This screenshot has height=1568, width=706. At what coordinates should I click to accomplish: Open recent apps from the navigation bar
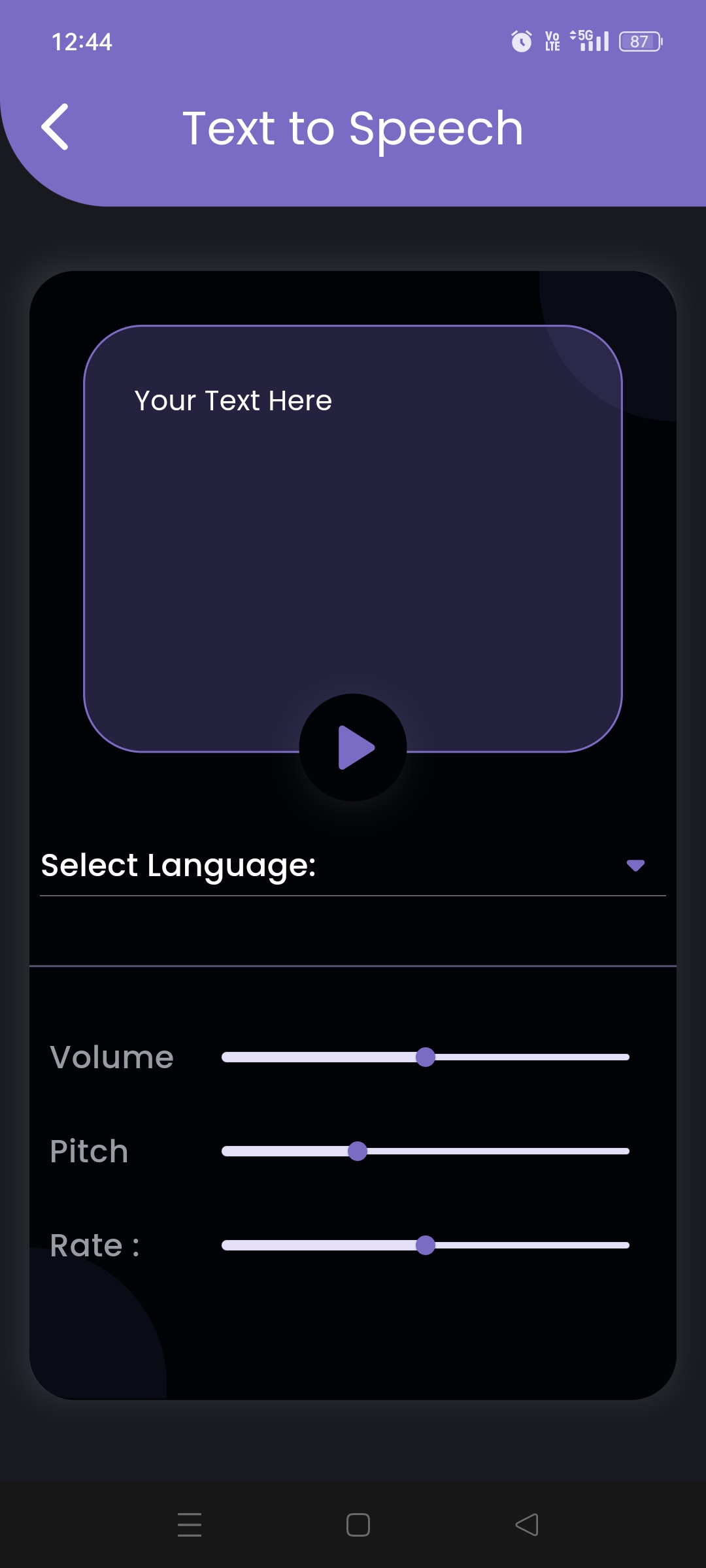pyautogui.click(x=190, y=1525)
